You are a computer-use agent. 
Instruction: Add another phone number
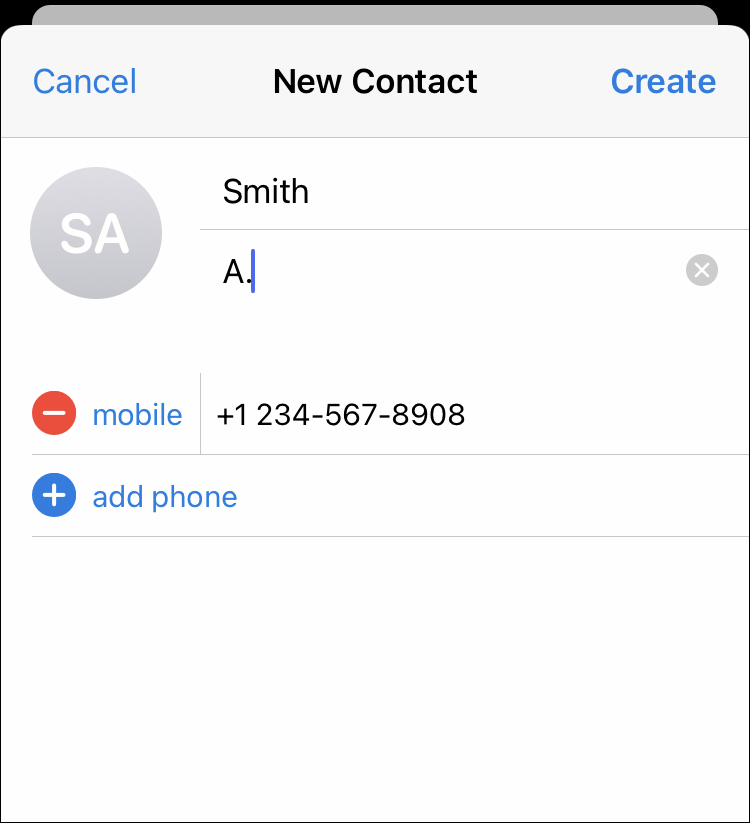[x=164, y=497]
